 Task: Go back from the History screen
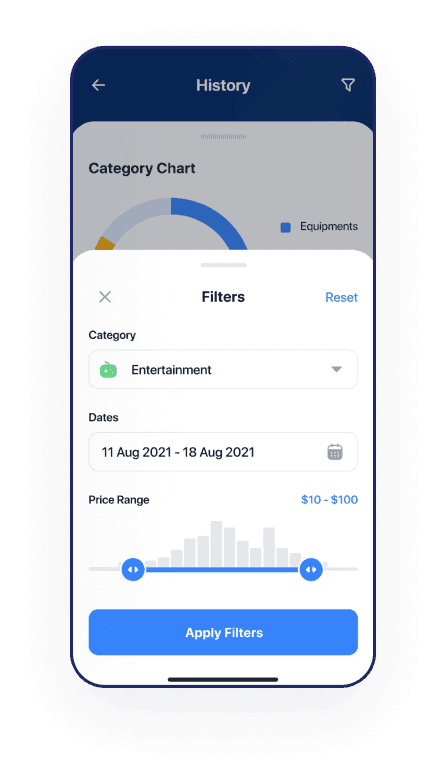[x=98, y=85]
